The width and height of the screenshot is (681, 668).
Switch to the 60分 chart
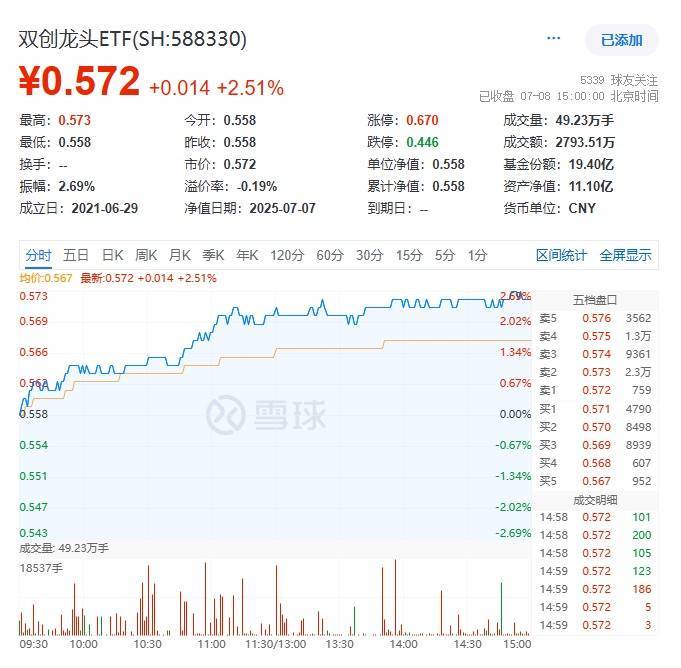click(330, 255)
